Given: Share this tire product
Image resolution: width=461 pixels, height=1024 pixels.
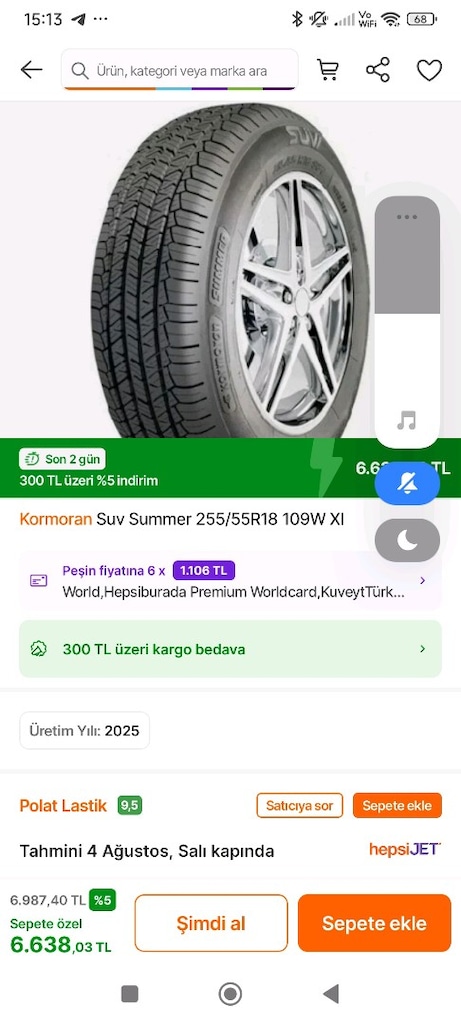Looking at the screenshot, I should (378, 70).
